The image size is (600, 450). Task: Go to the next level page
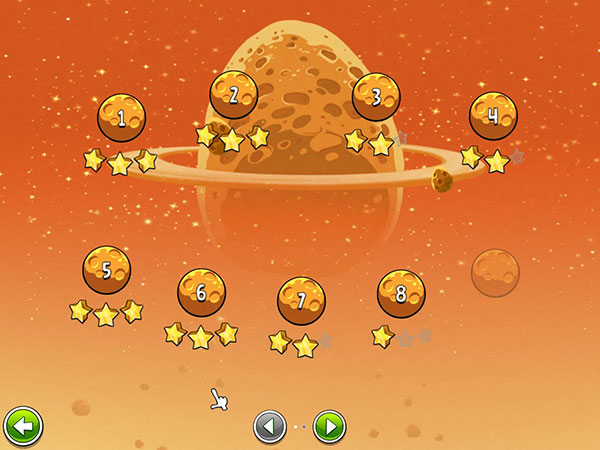pos(329,427)
